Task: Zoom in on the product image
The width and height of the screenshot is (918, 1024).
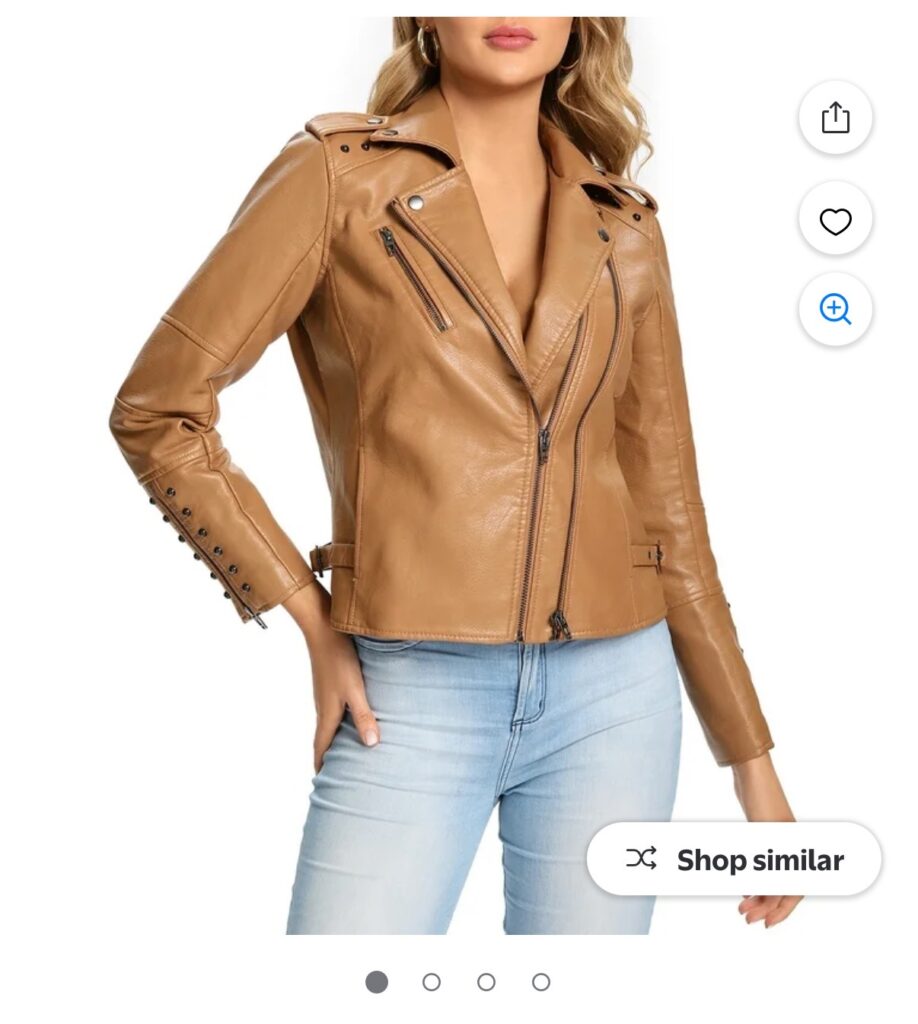Action: coord(835,309)
